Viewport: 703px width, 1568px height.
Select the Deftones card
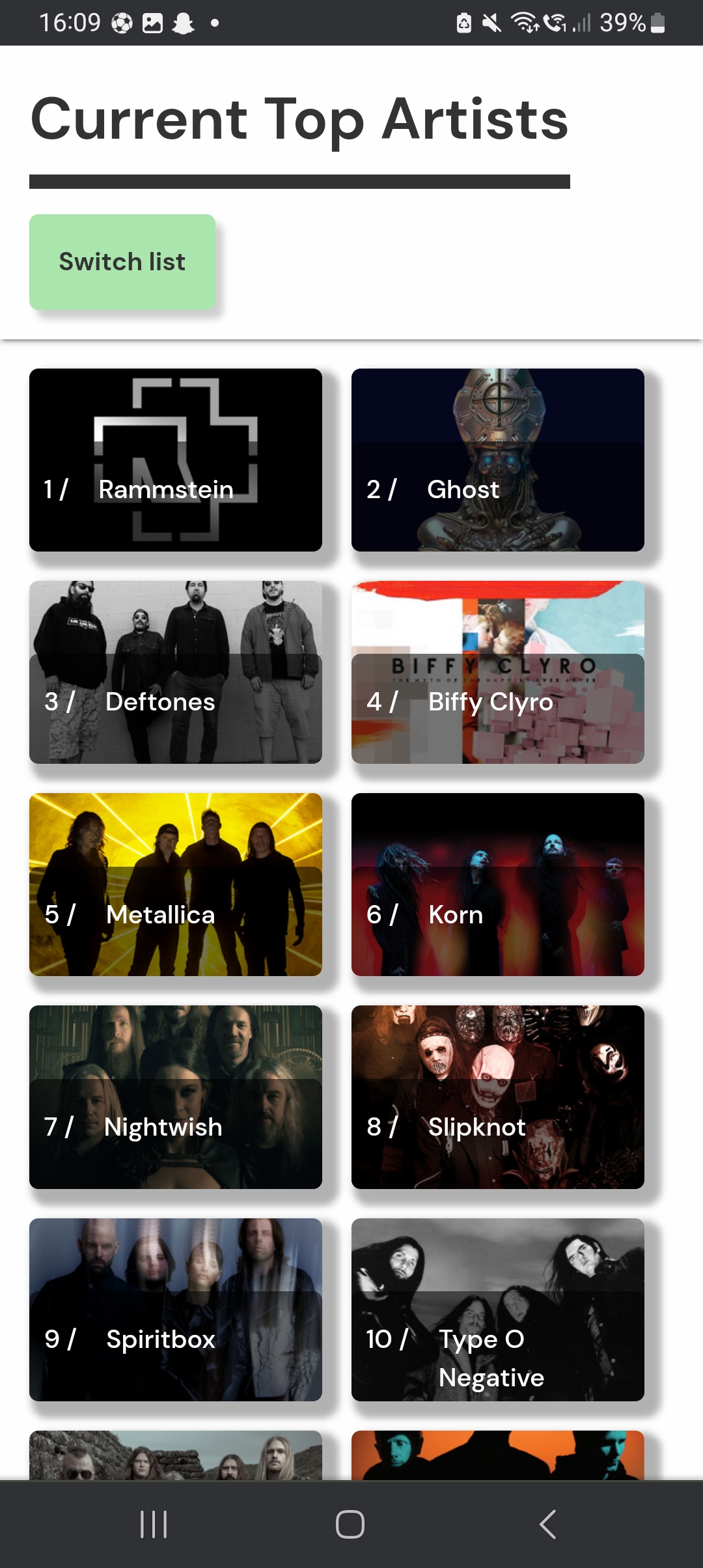pos(176,672)
